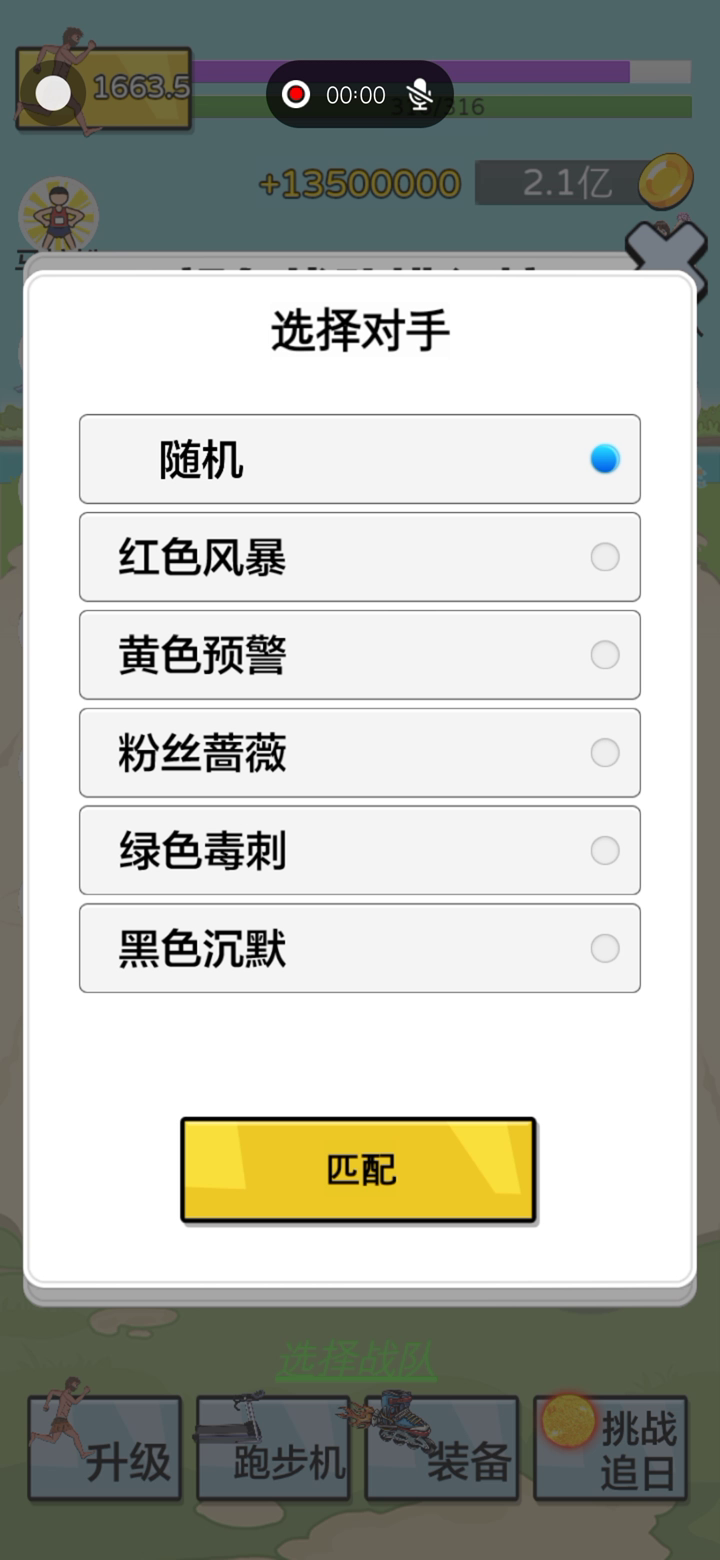This screenshot has width=720, height=1560.
Task: Stop the screen recording
Action: (296, 95)
